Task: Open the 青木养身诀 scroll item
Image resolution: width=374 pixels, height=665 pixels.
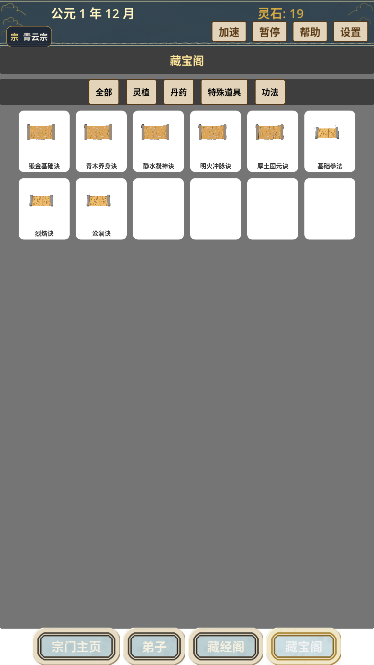Action: pyautogui.click(x=101, y=141)
